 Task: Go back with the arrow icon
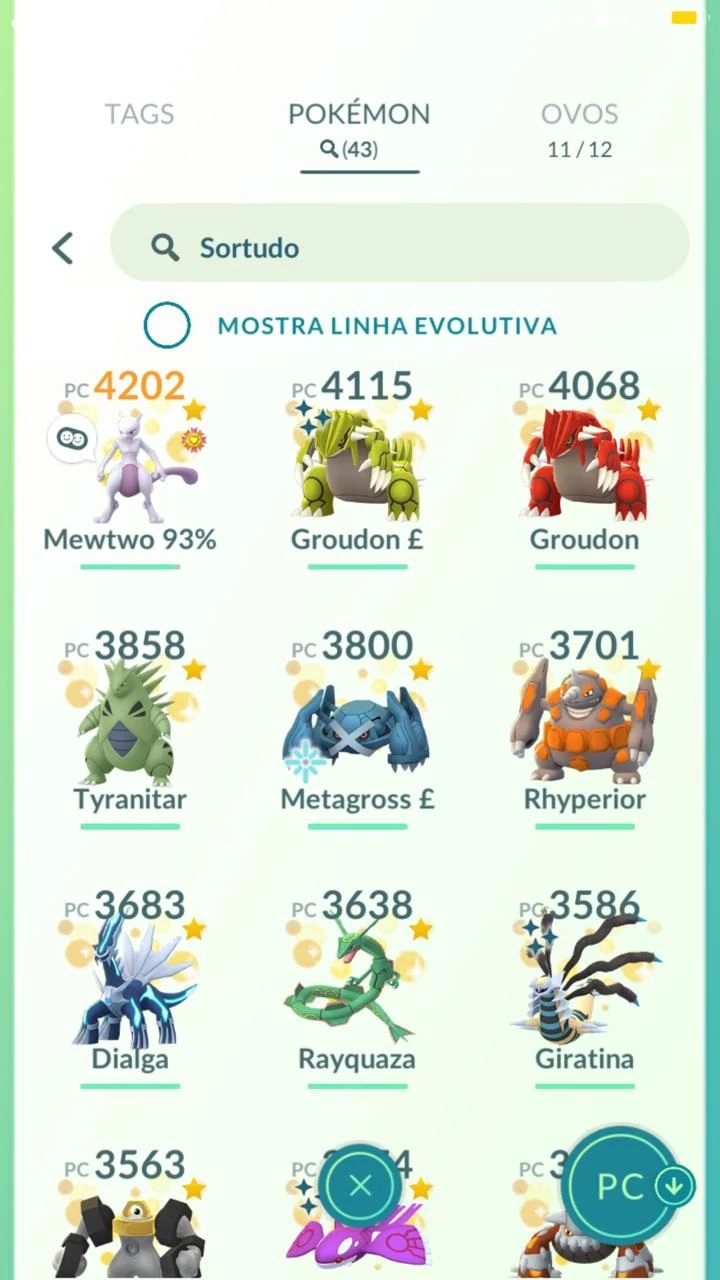click(x=63, y=247)
